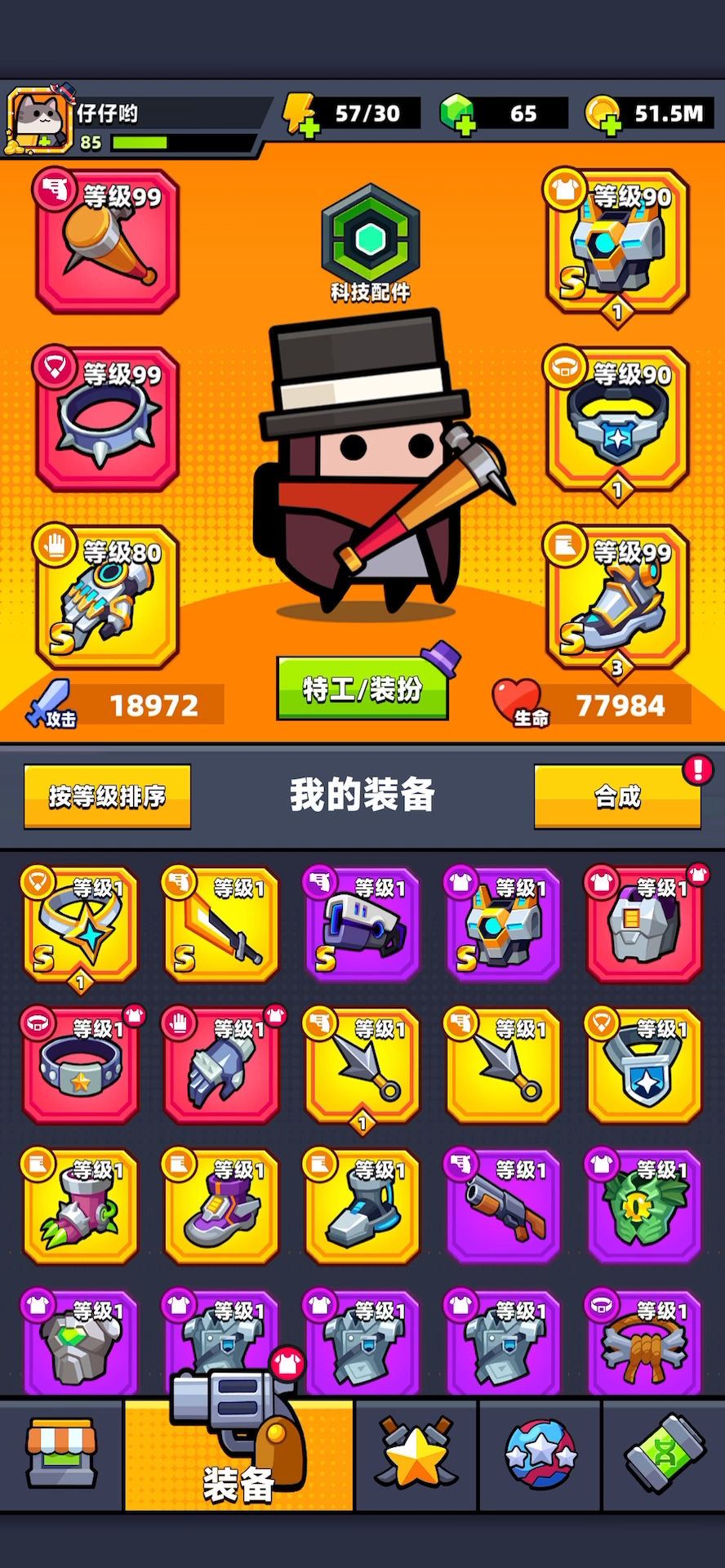The width and height of the screenshot is (725, 1568).
Task: Add more gold coins
Action: click(x=603, y=114)
